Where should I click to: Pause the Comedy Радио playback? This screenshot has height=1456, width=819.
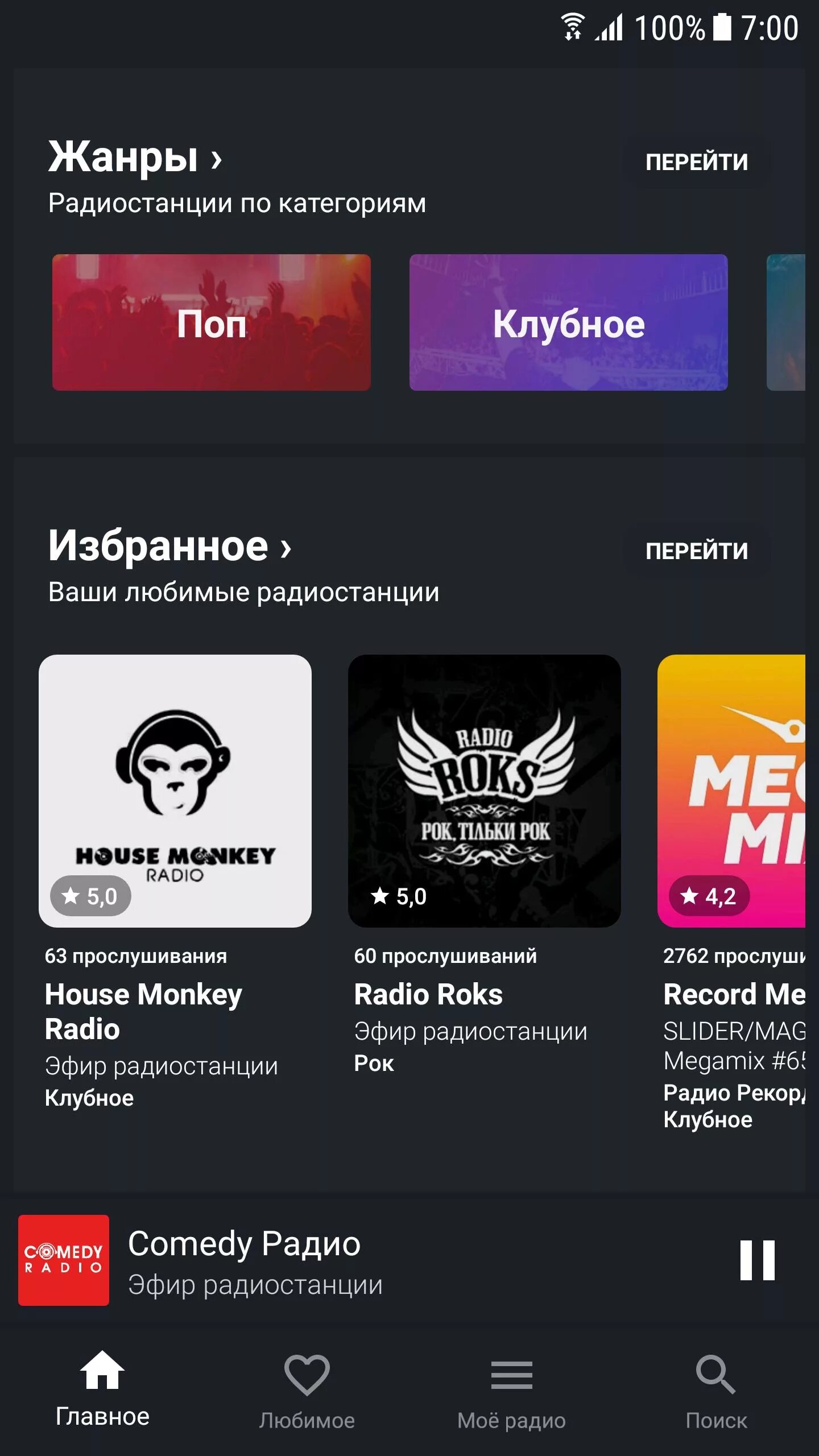point(757,1260)
